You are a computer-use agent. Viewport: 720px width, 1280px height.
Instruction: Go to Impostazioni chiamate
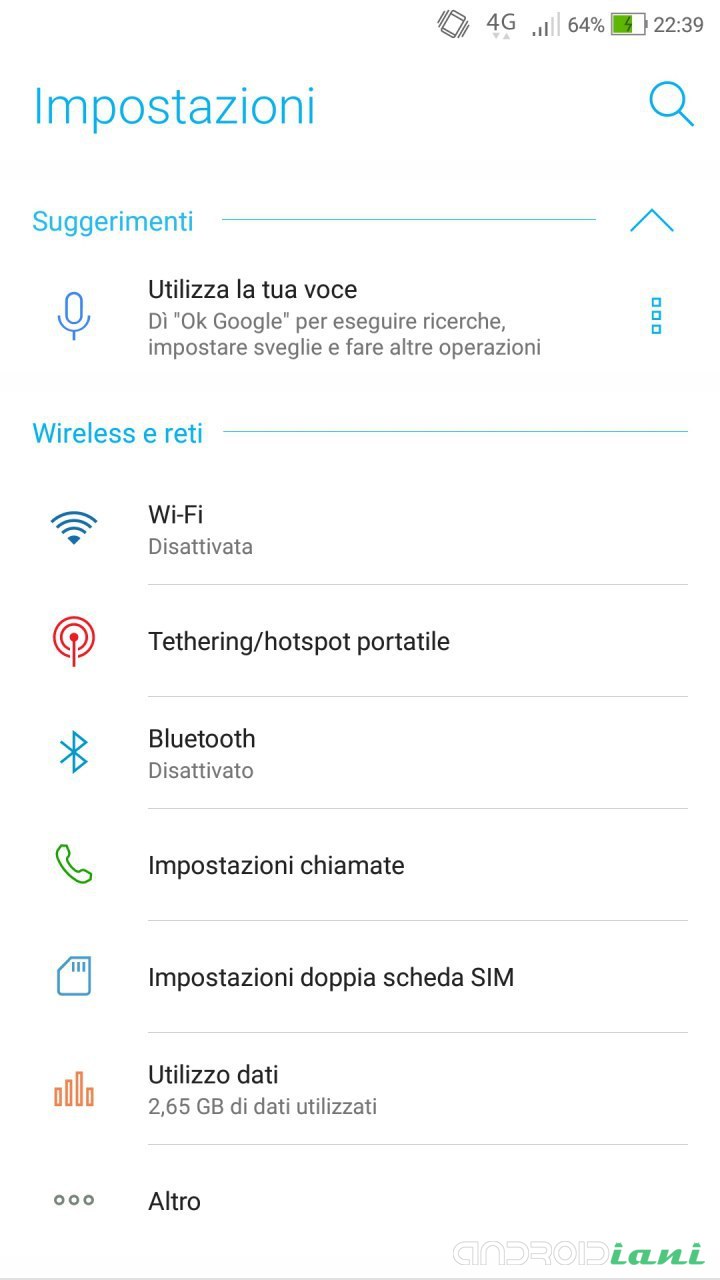(360, 865)
